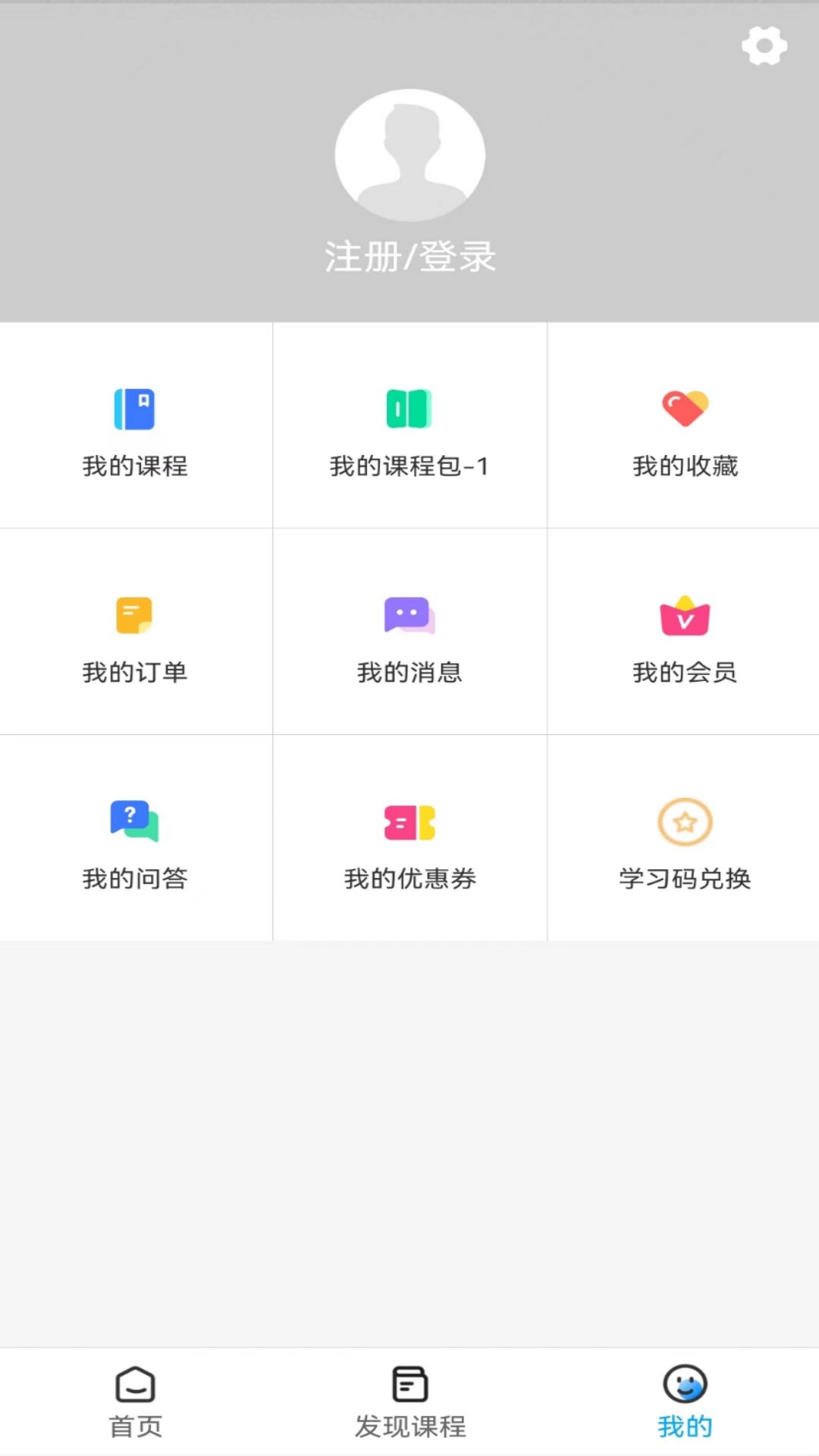Open the settings gear in the top corner

(764, 45)
